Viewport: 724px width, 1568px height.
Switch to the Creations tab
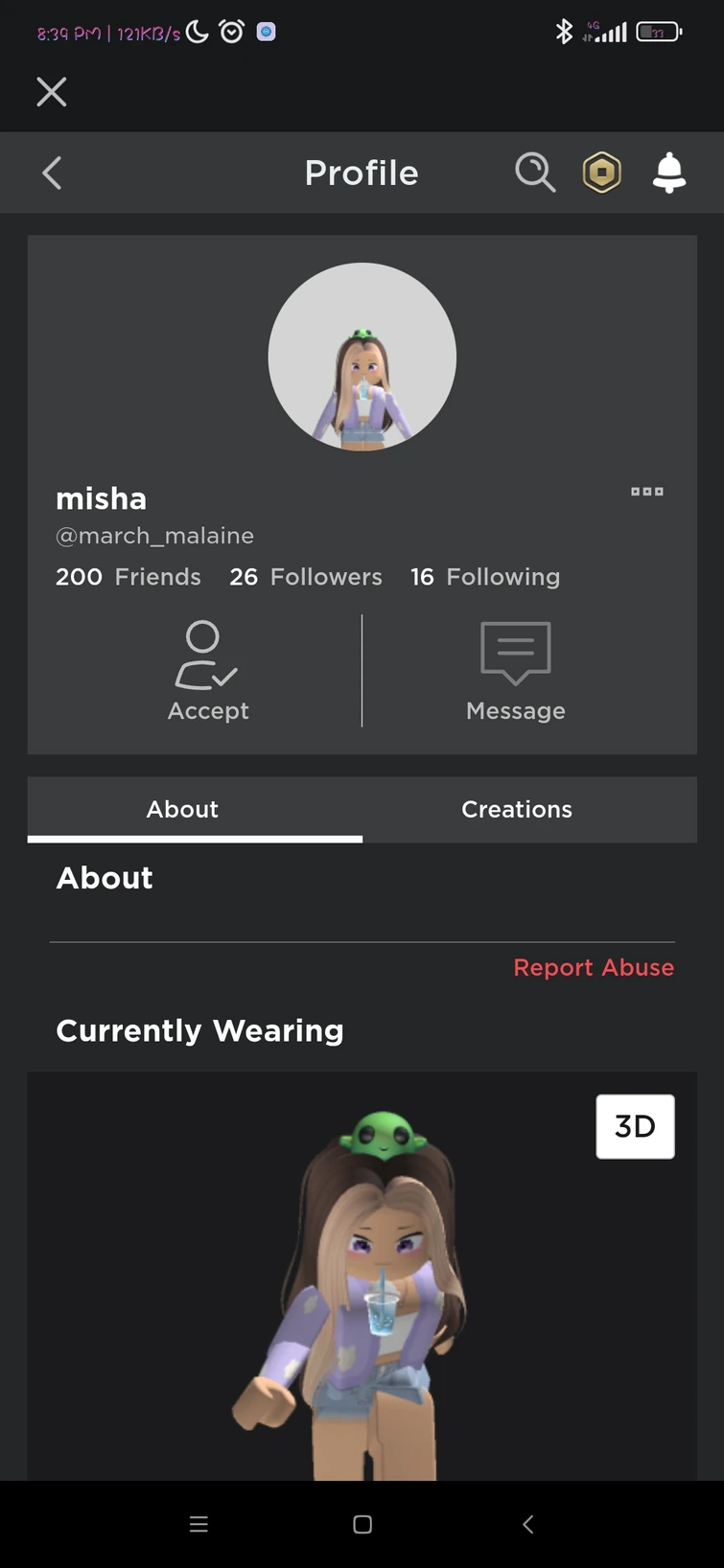[x=517, y=810]
